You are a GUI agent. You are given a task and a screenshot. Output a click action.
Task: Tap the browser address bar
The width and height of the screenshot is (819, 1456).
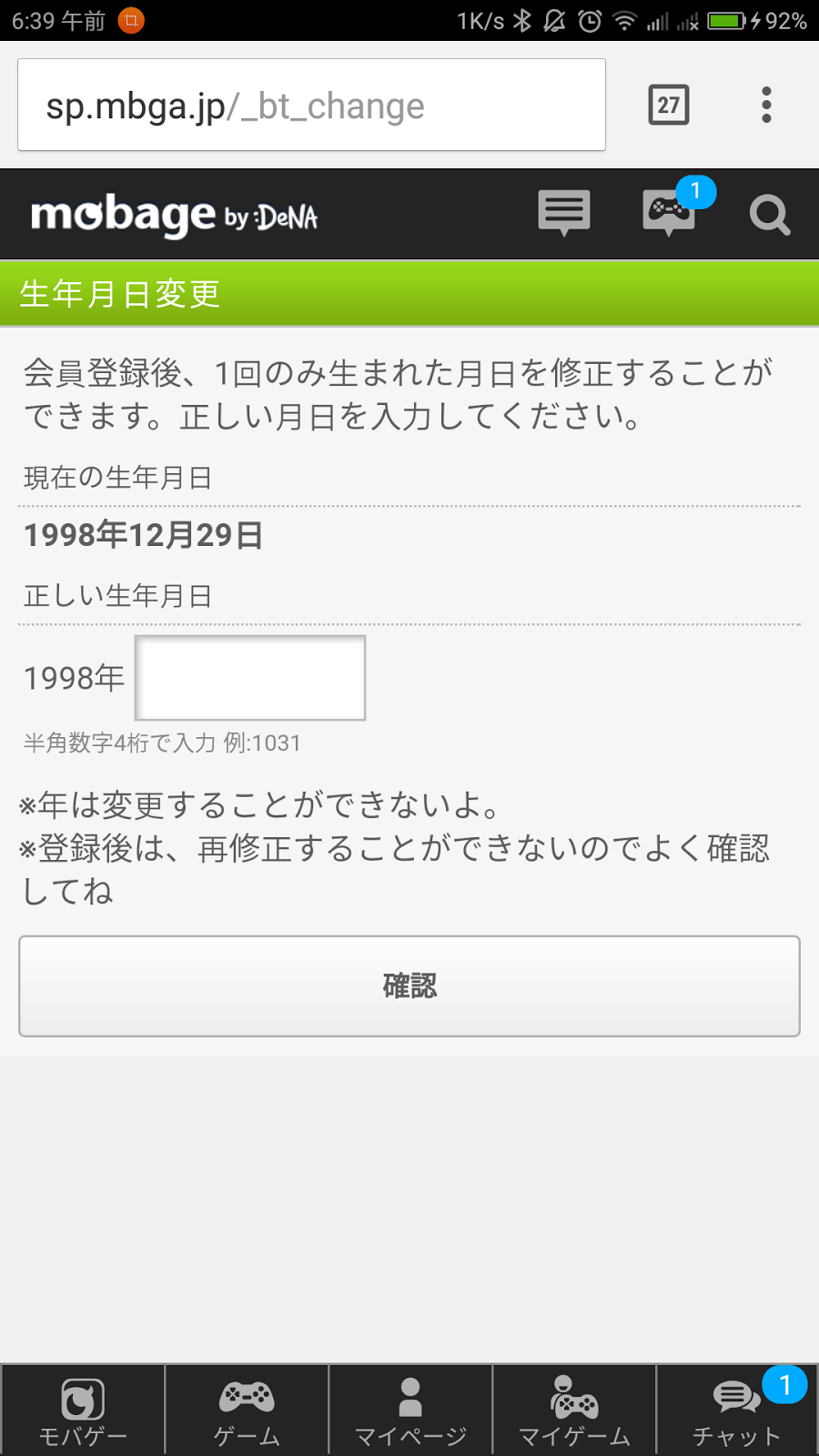311,106
